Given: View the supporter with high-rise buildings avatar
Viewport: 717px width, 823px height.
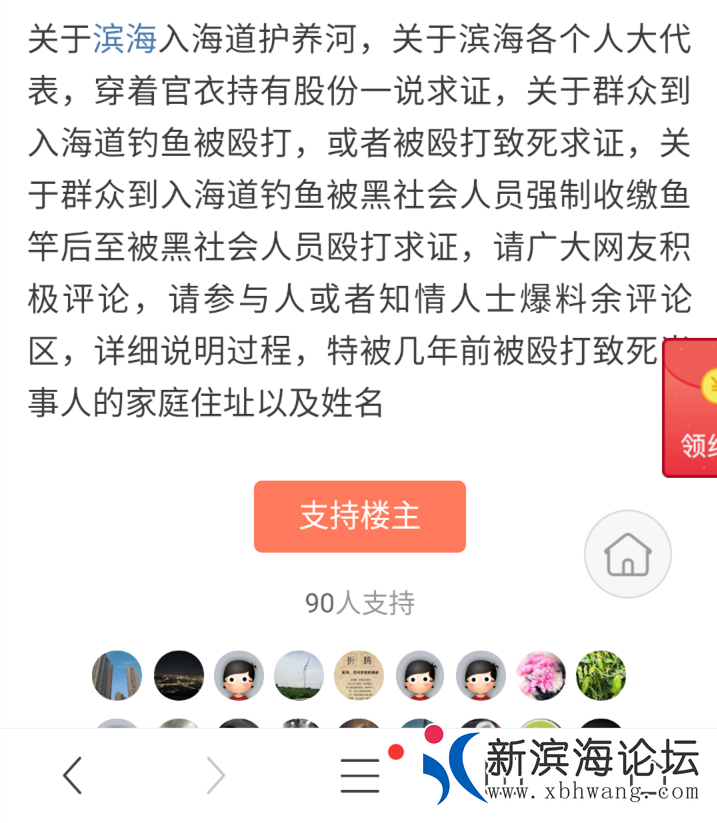Looking at the screenshot, I should 117,676.
